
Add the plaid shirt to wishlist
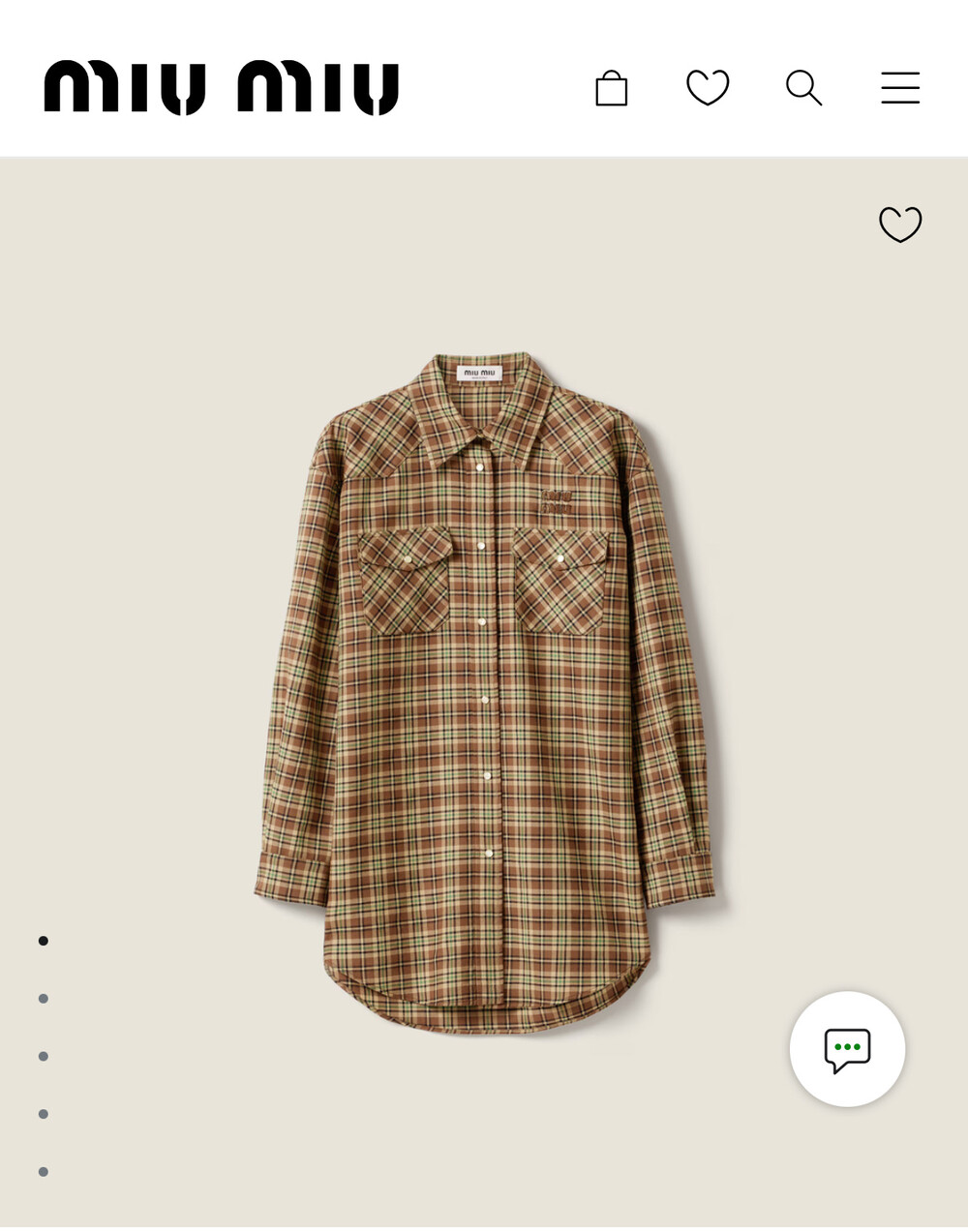point(900,225)
